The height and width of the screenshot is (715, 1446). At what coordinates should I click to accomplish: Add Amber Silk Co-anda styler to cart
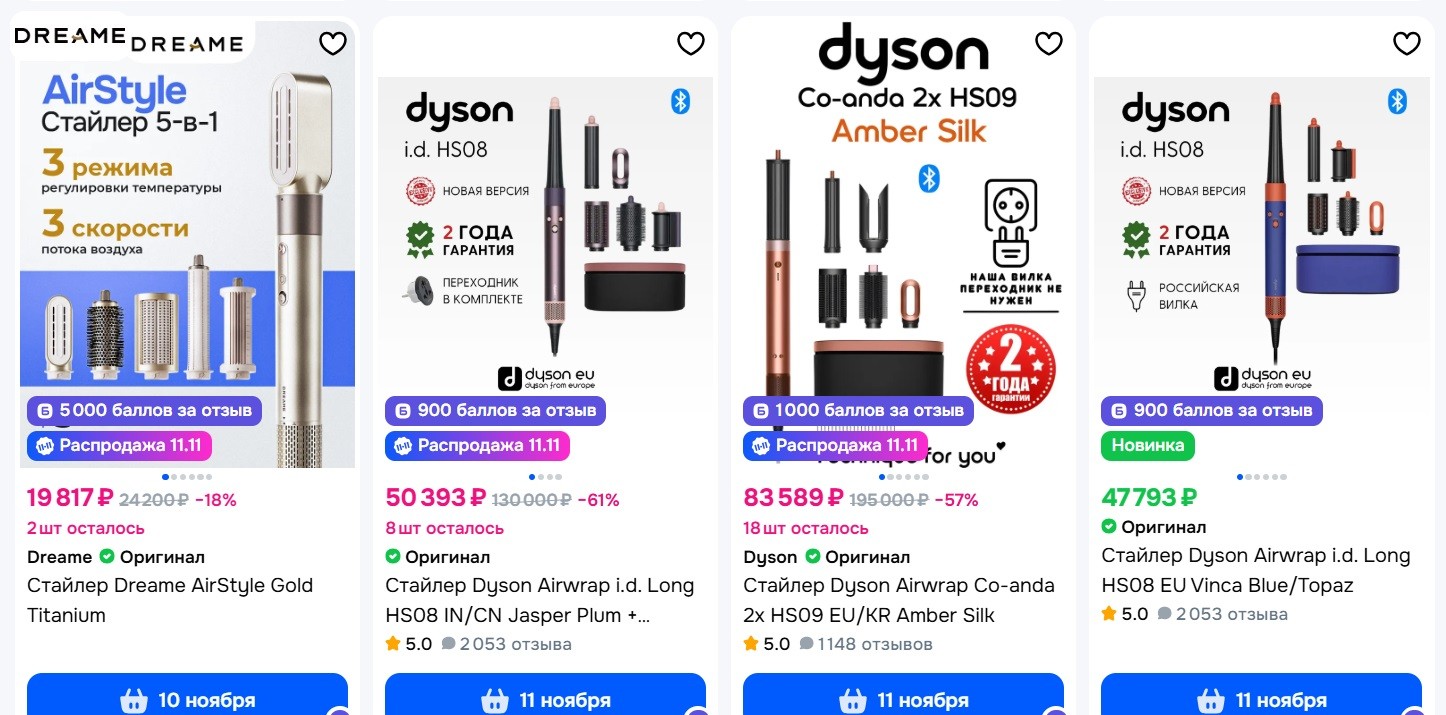pyautogui.click(x=903, y=698)
